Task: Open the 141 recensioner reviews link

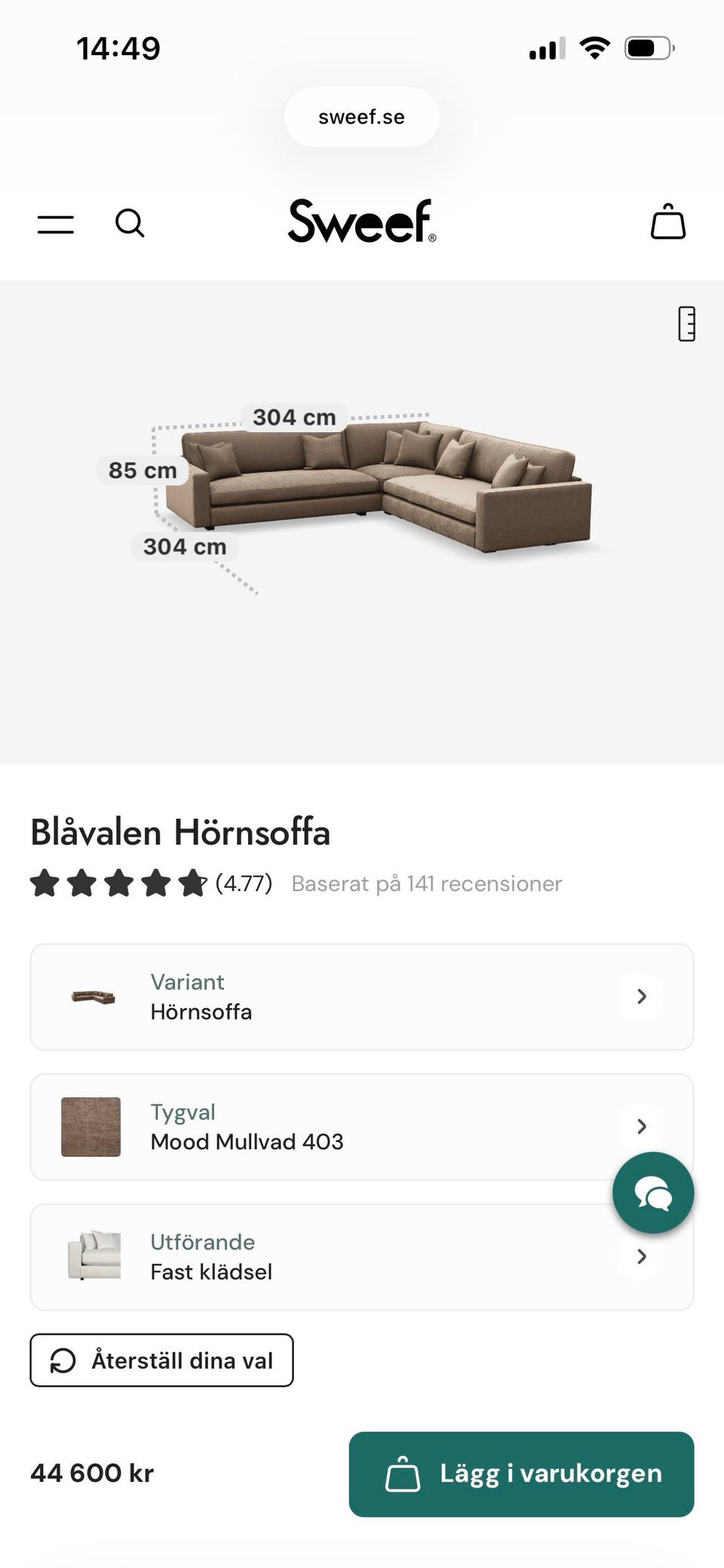Action: tap(425, 883)
